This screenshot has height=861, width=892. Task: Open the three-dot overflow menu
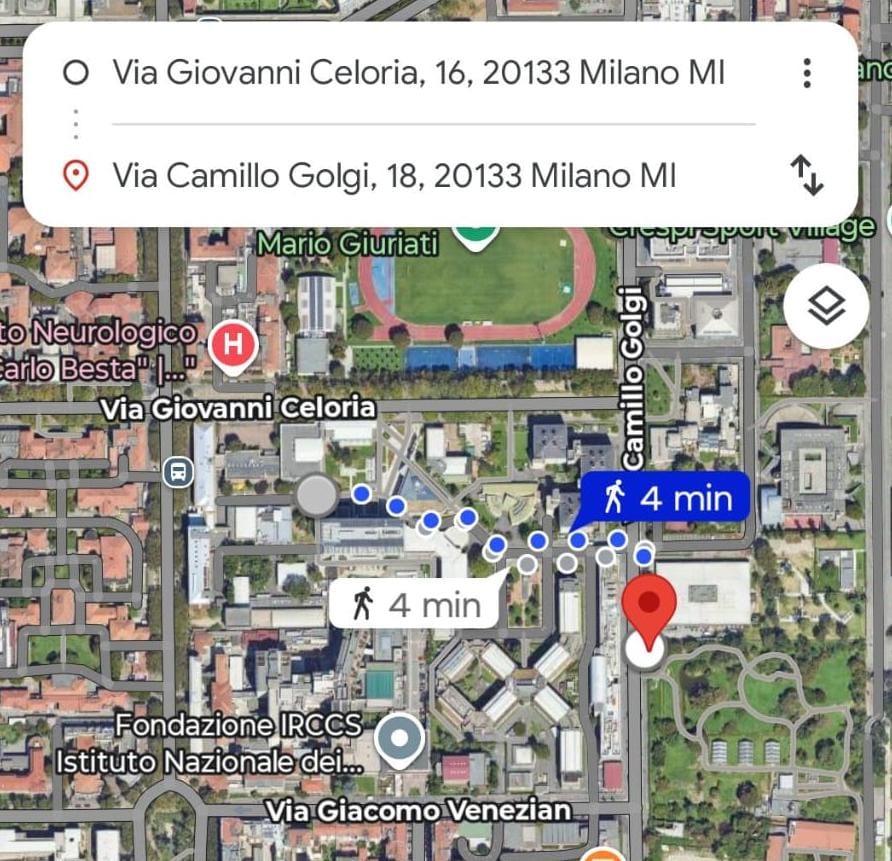pyautogui.click(x=807, y=73)
